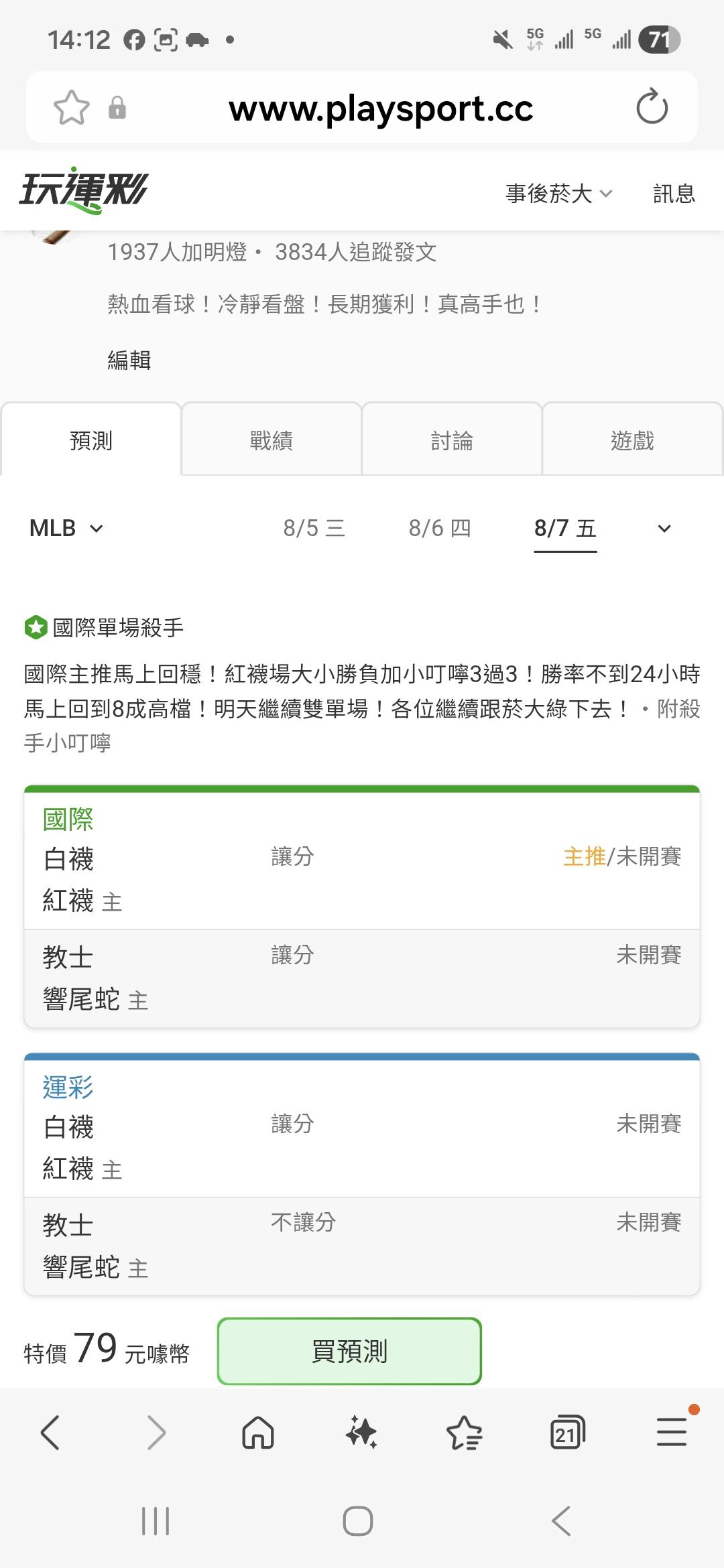Switch to the 討論 tab
The height and width of the screenshot is (1568, 724).
[x=452, y=440]
